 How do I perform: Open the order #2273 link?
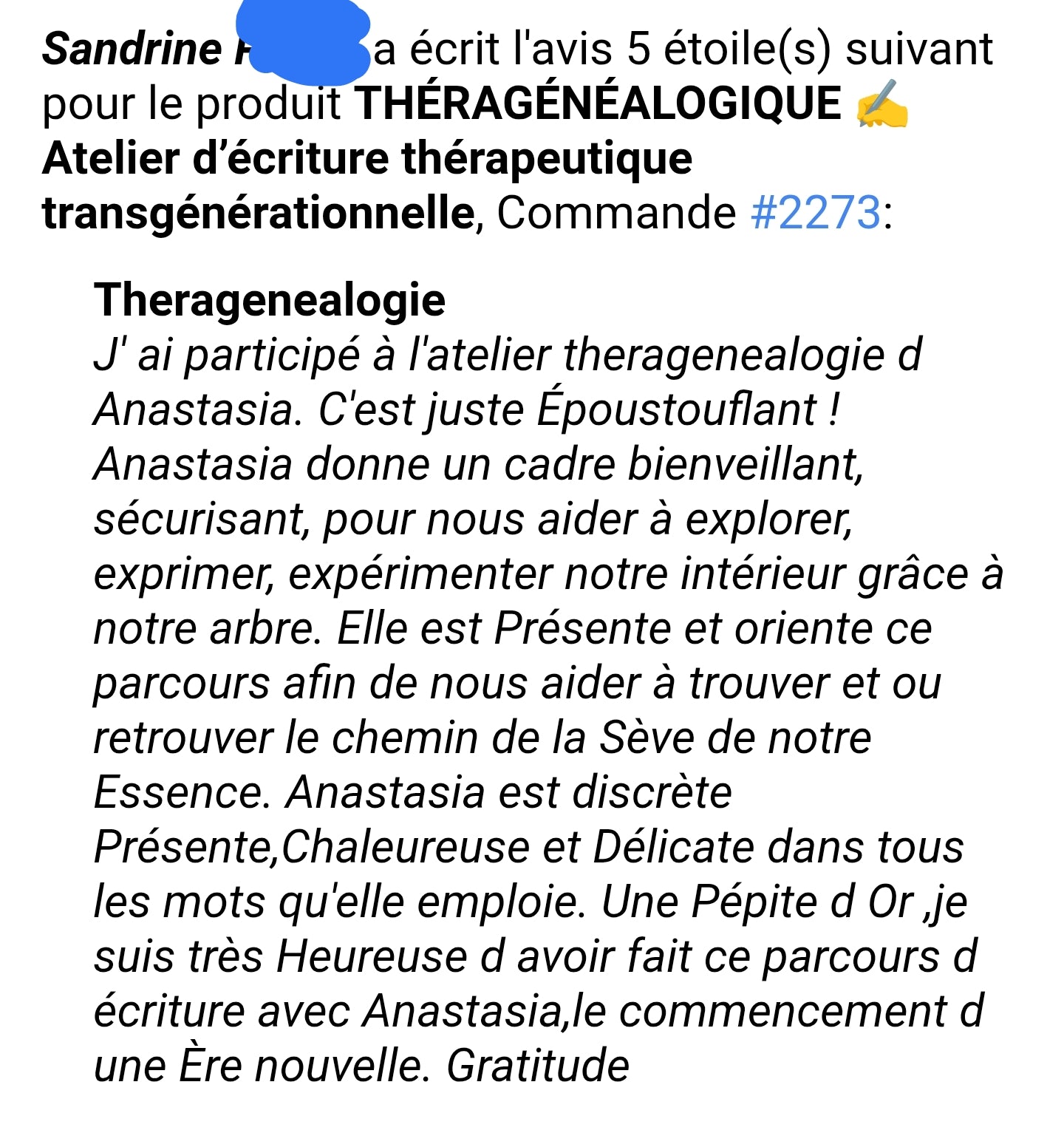click(816, 213)
